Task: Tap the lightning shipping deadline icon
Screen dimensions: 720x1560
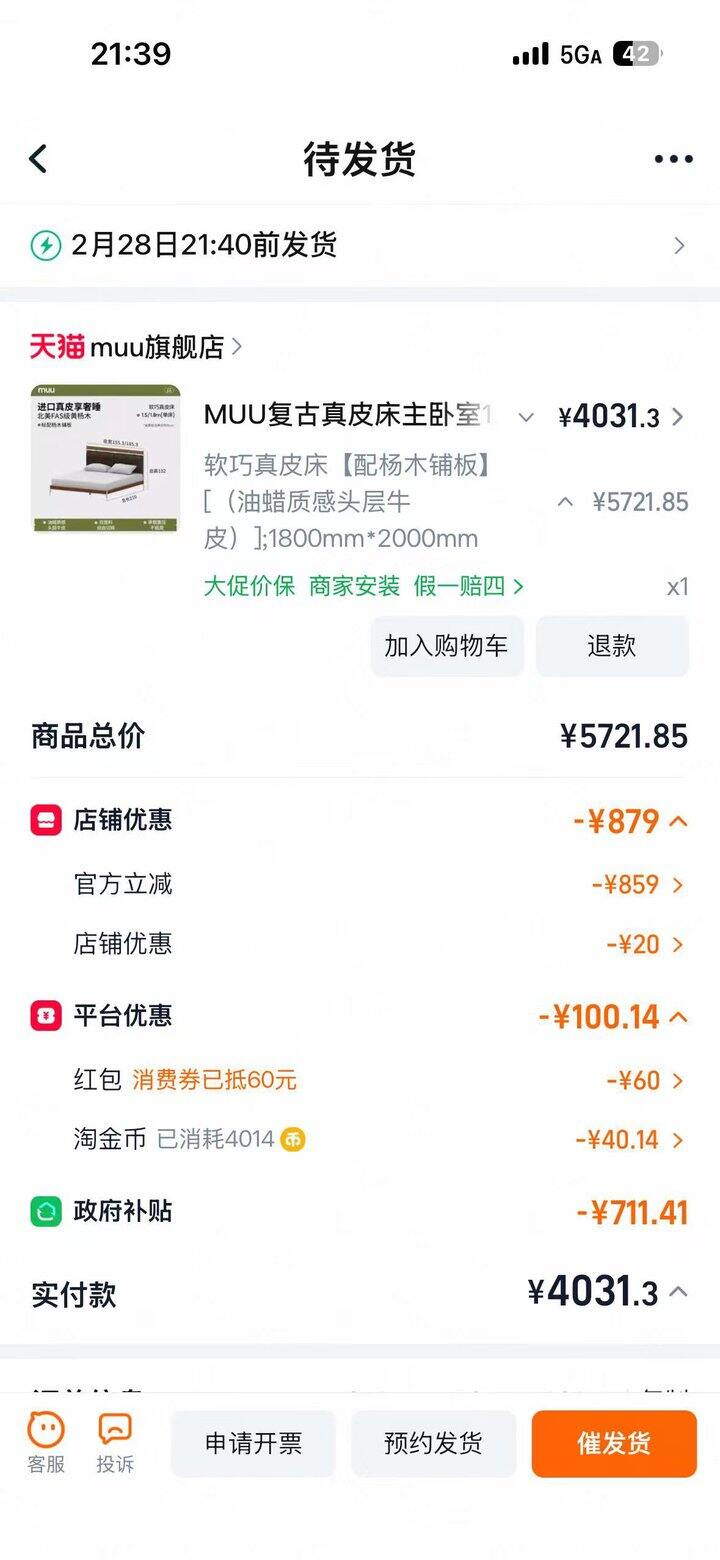Action: pyautogui.click(x=47, y=245)
